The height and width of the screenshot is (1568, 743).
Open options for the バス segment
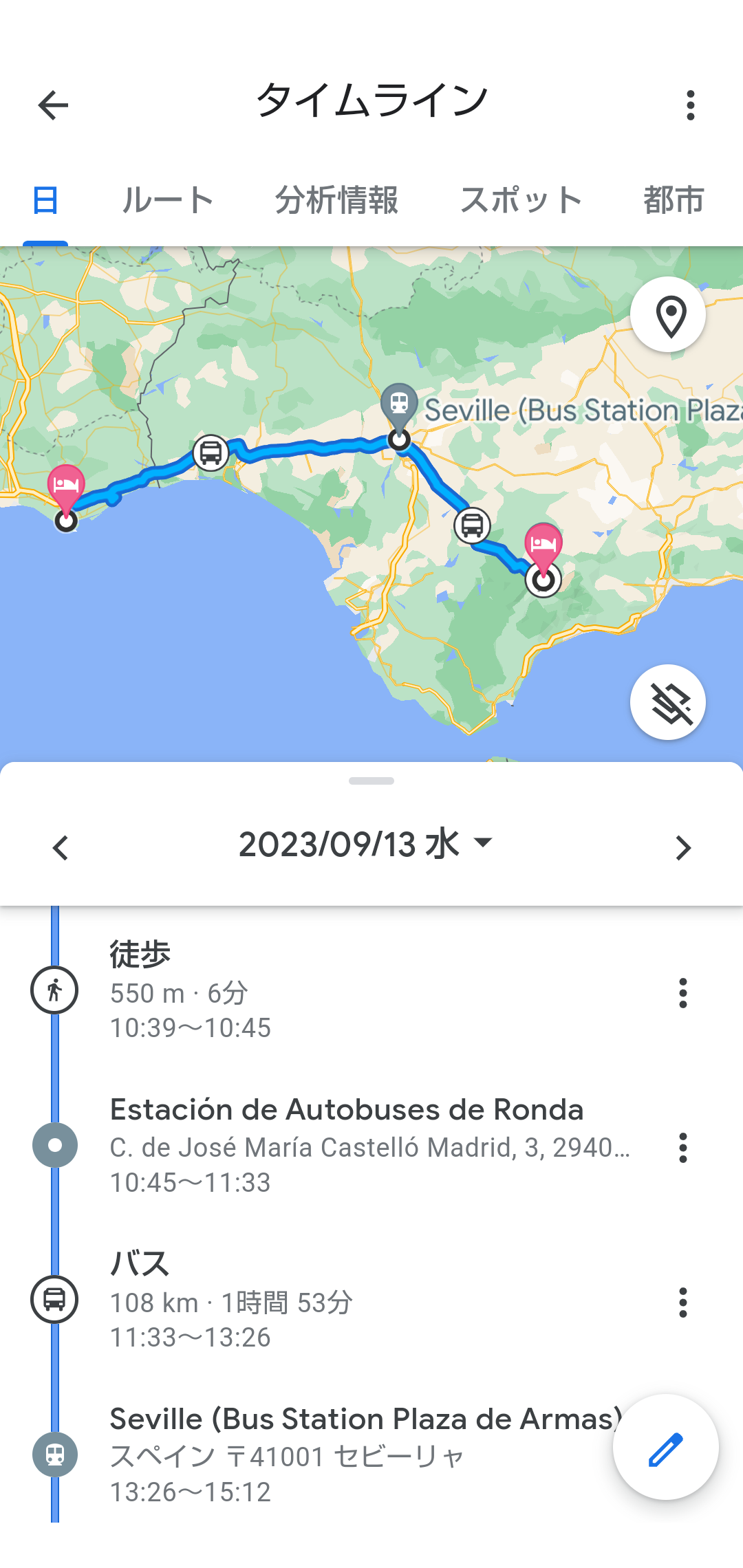(682, 1303)
